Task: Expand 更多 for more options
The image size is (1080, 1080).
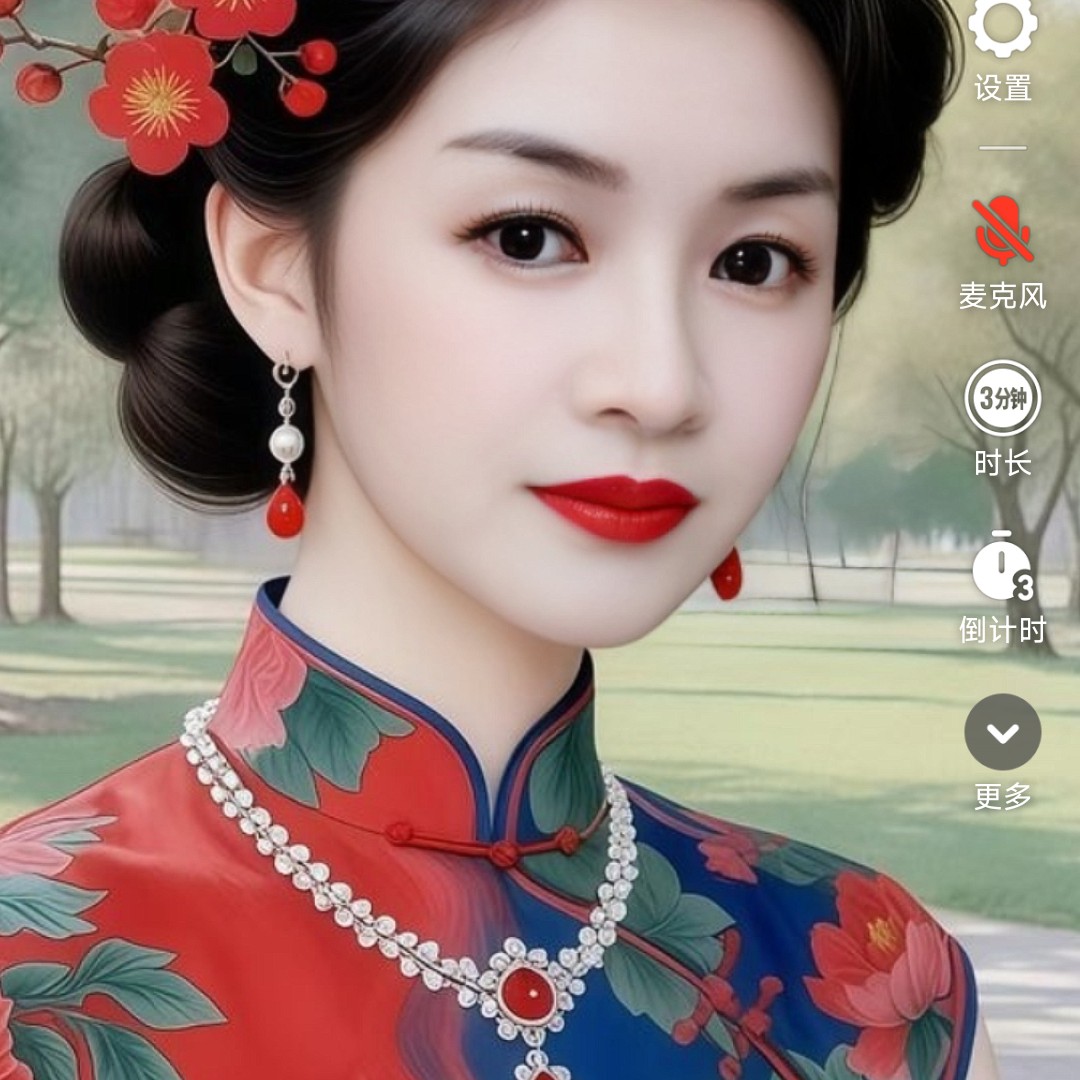Action: pos(1002,732)
